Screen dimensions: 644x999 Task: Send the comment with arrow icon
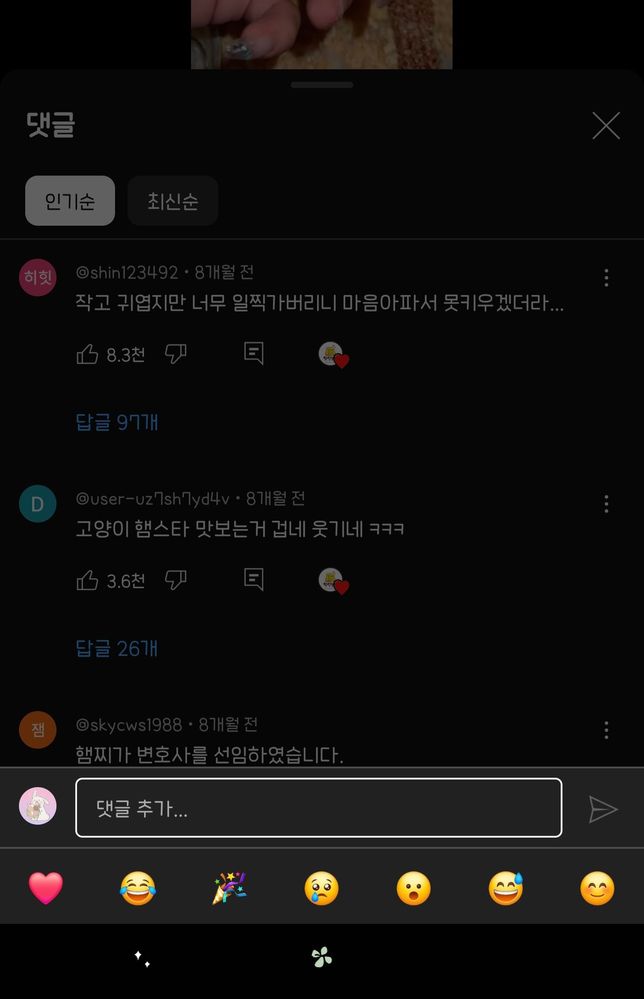pyautogui.click(x=603, y=809)
